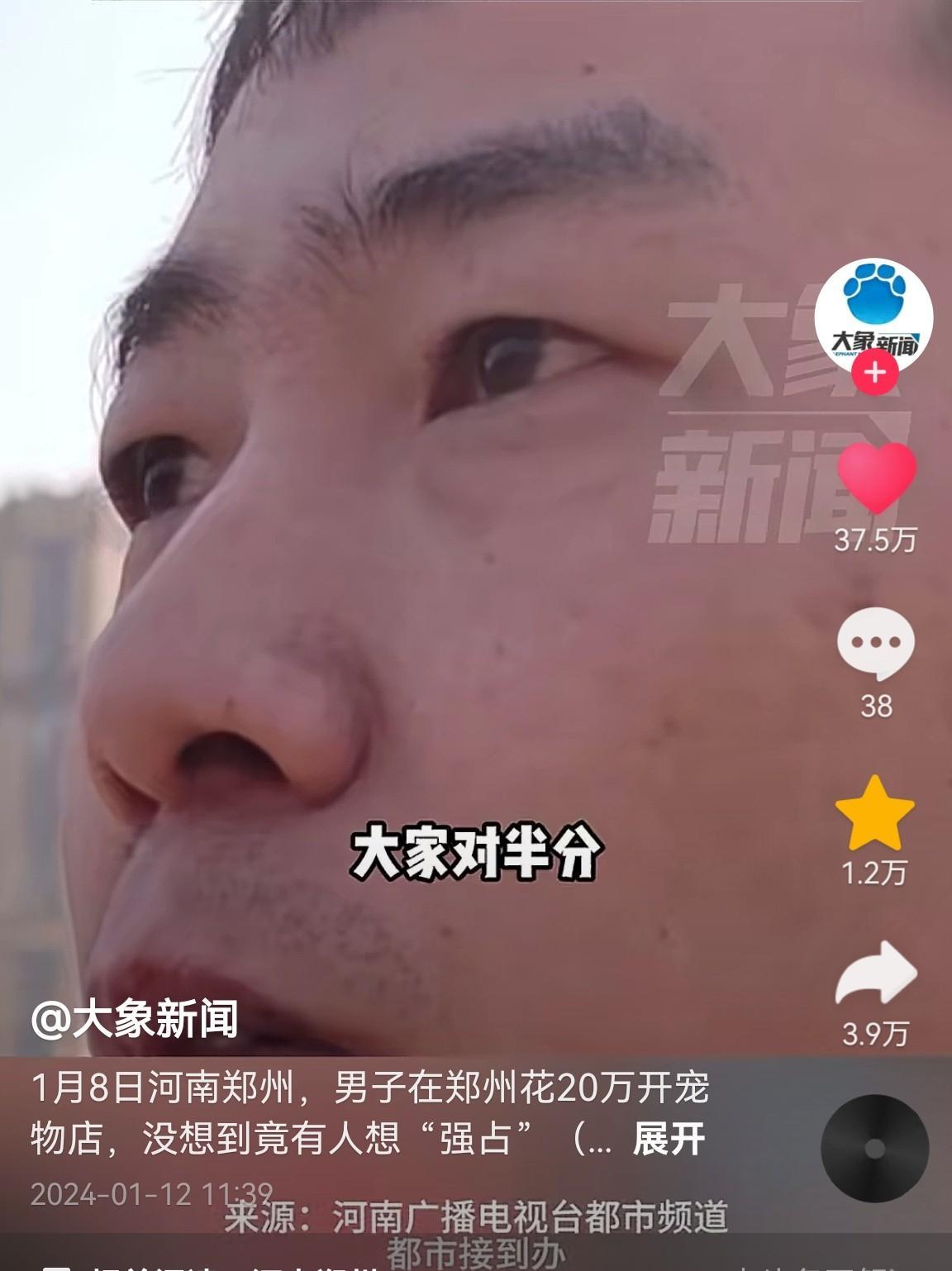
Task: Share this video using the arrow icon
Action: [x=876, y=973]
